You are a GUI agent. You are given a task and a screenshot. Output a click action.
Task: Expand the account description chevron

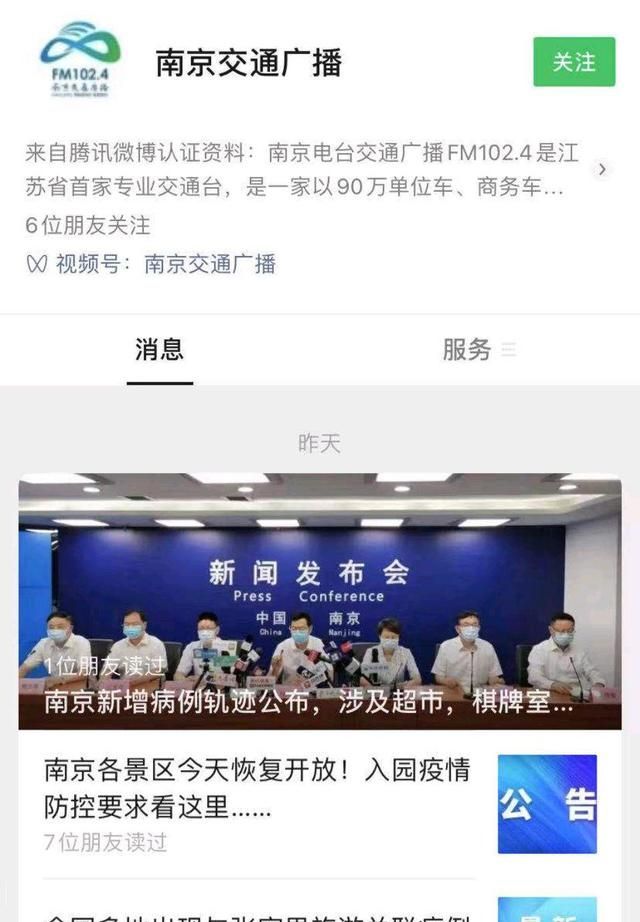pos(601,169)
